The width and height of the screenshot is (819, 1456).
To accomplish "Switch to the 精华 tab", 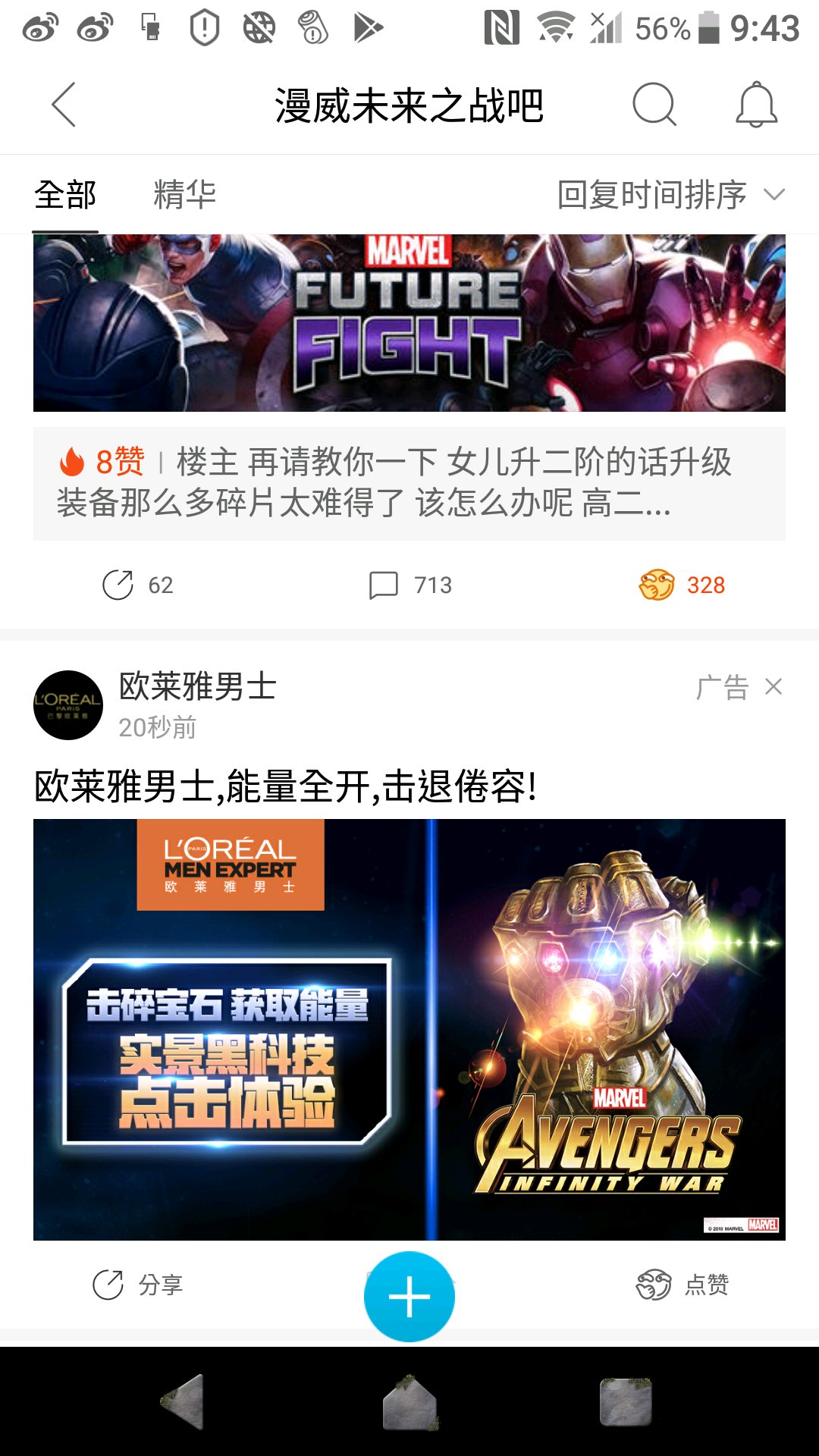I will (x=184, y=195).
